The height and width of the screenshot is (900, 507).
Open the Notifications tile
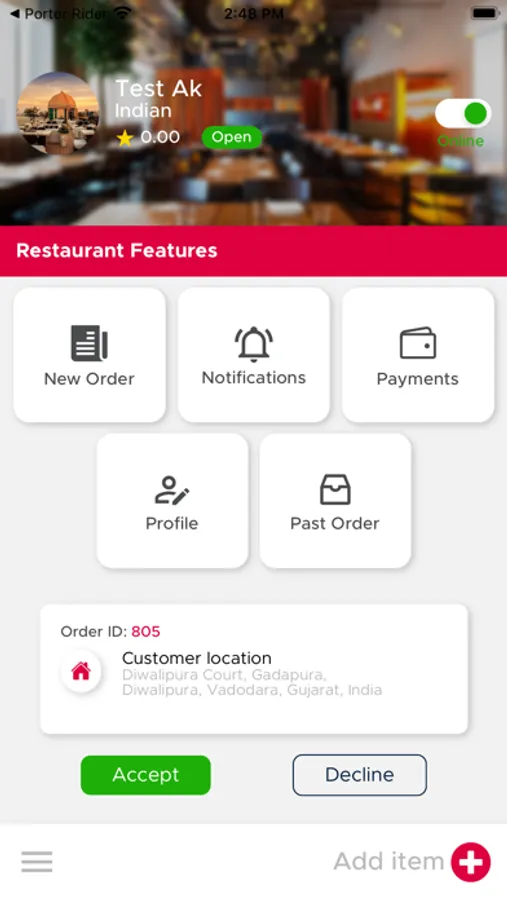click(x=254, y=355)
